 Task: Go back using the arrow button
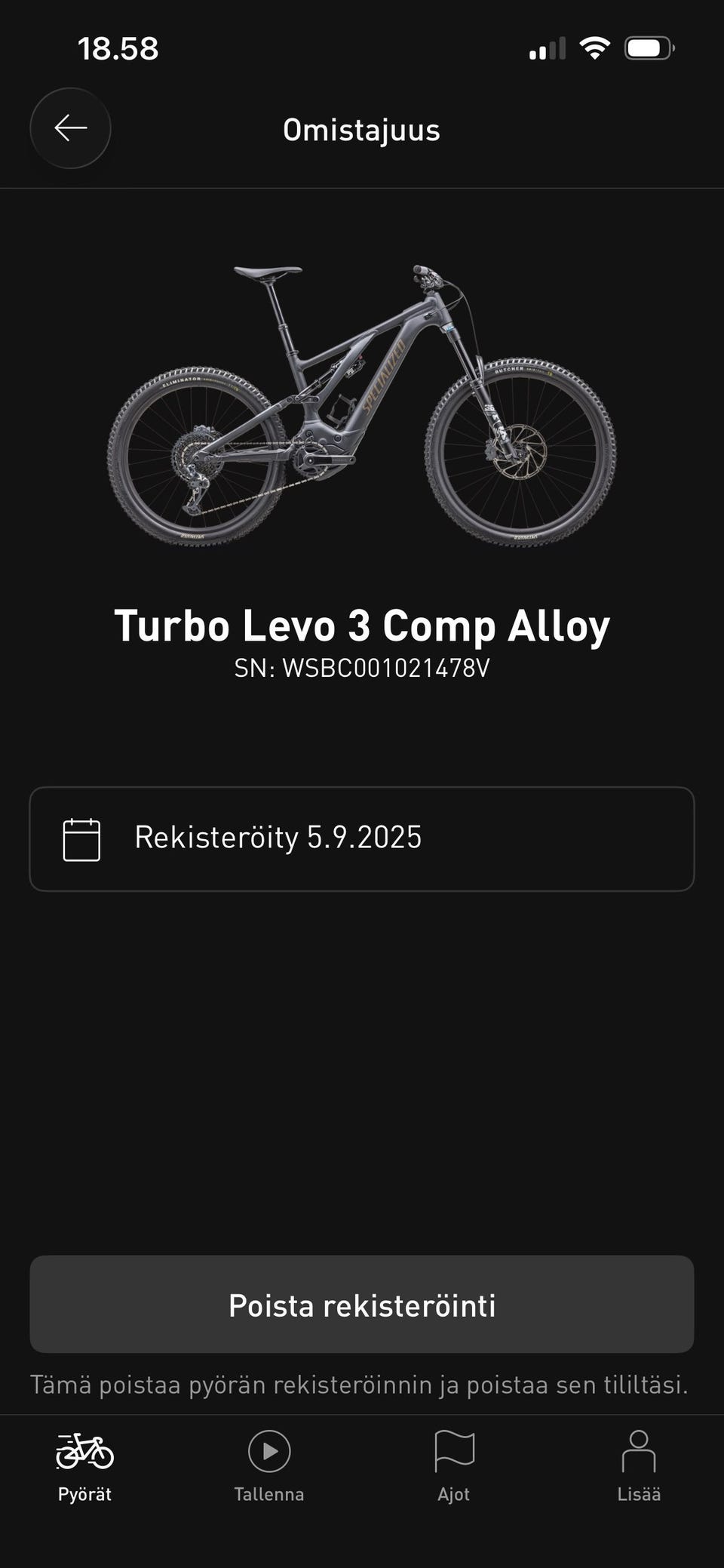pos(70,128)
